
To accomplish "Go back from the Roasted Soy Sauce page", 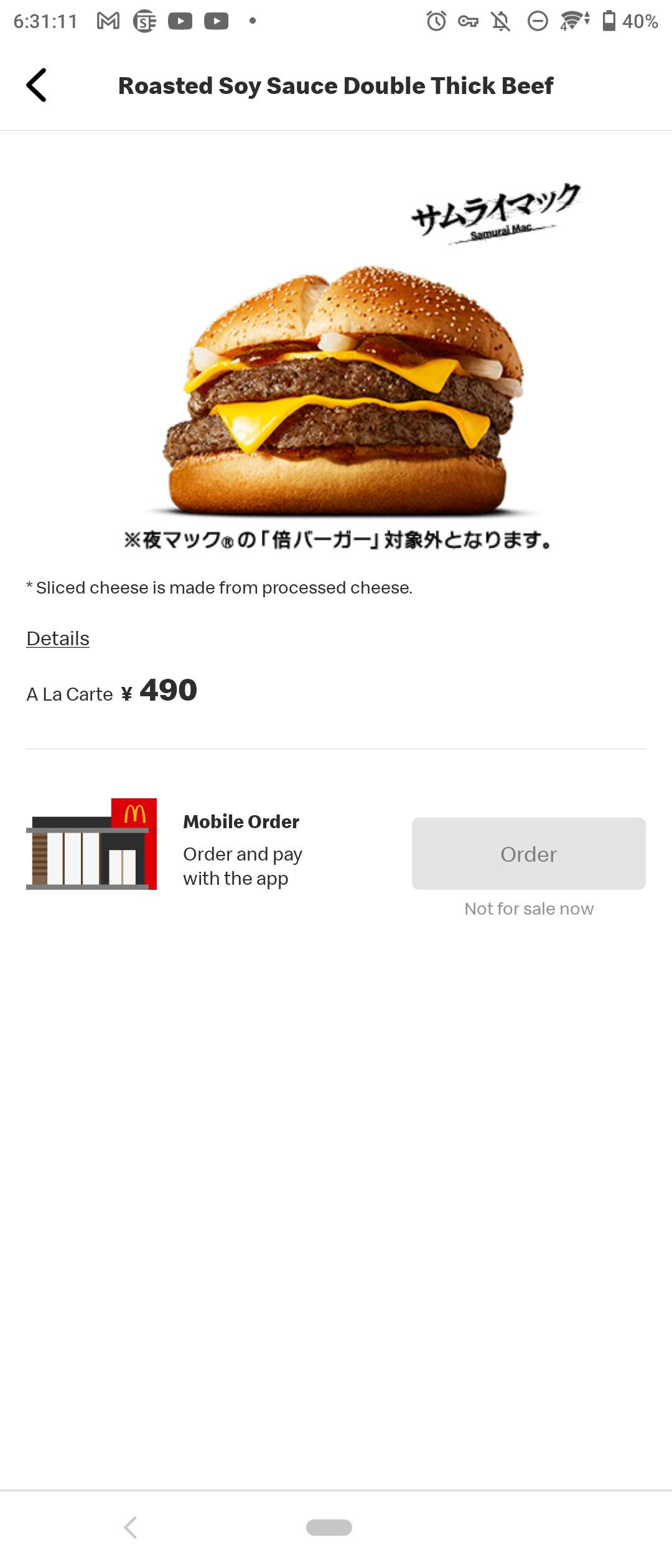I will 37,85.
